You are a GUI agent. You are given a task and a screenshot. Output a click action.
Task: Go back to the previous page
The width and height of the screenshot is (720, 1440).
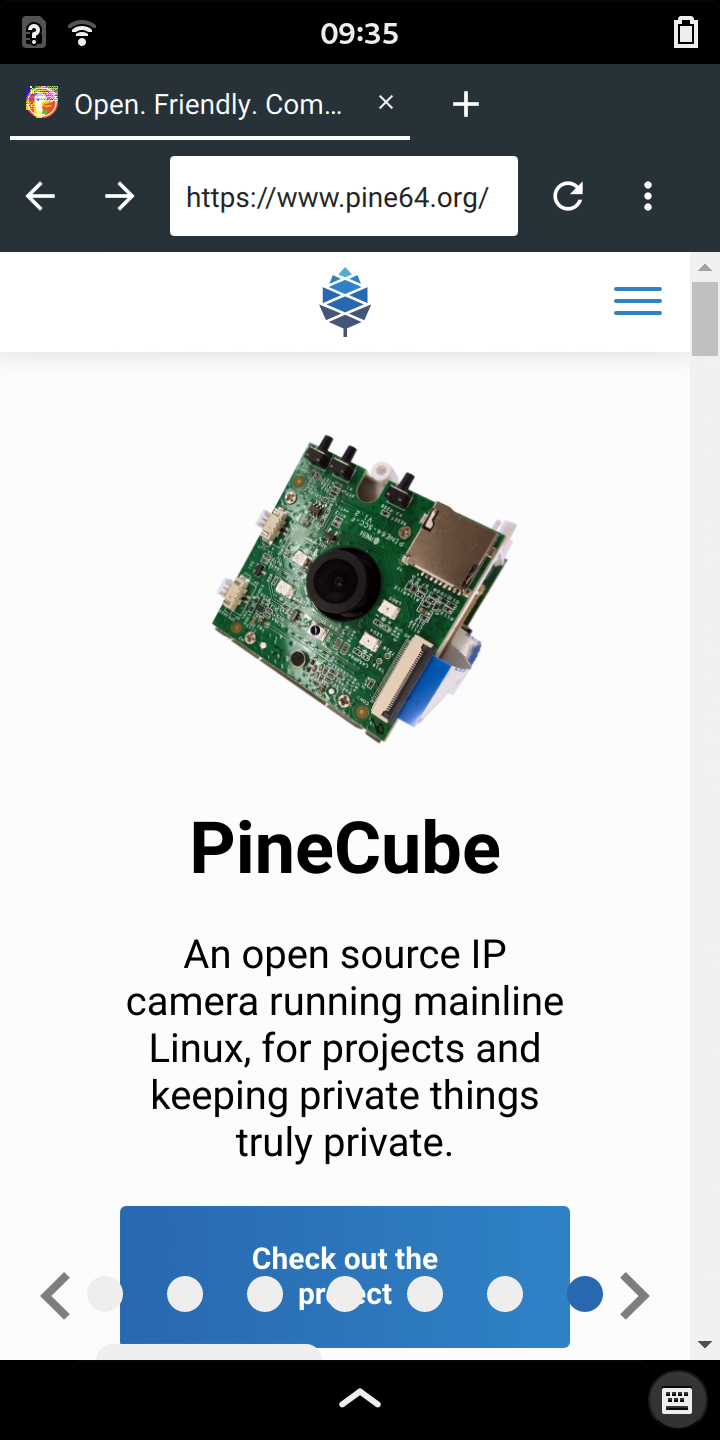[x=40, y=196]
